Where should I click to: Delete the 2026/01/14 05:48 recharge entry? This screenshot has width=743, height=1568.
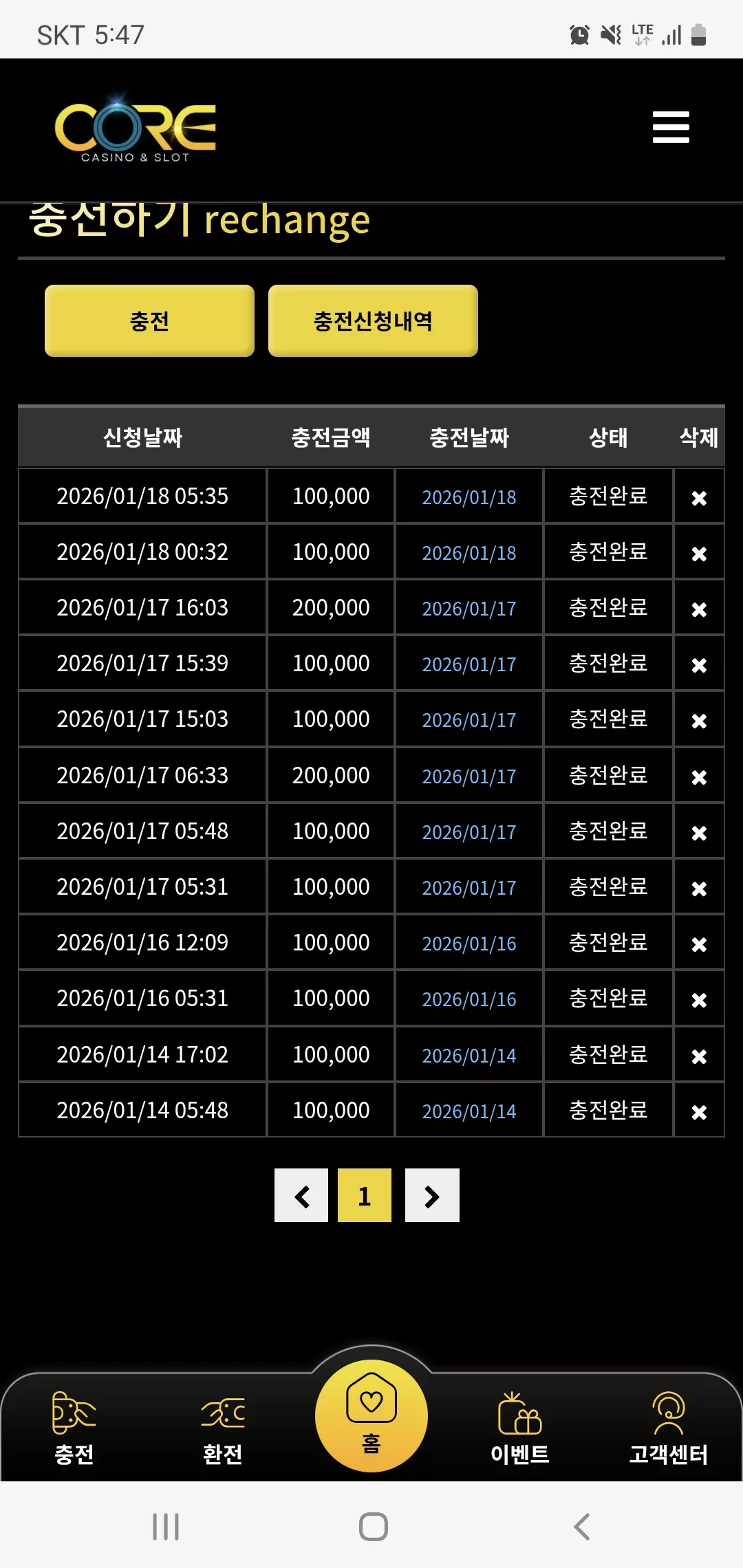(x=699, y=1112)
